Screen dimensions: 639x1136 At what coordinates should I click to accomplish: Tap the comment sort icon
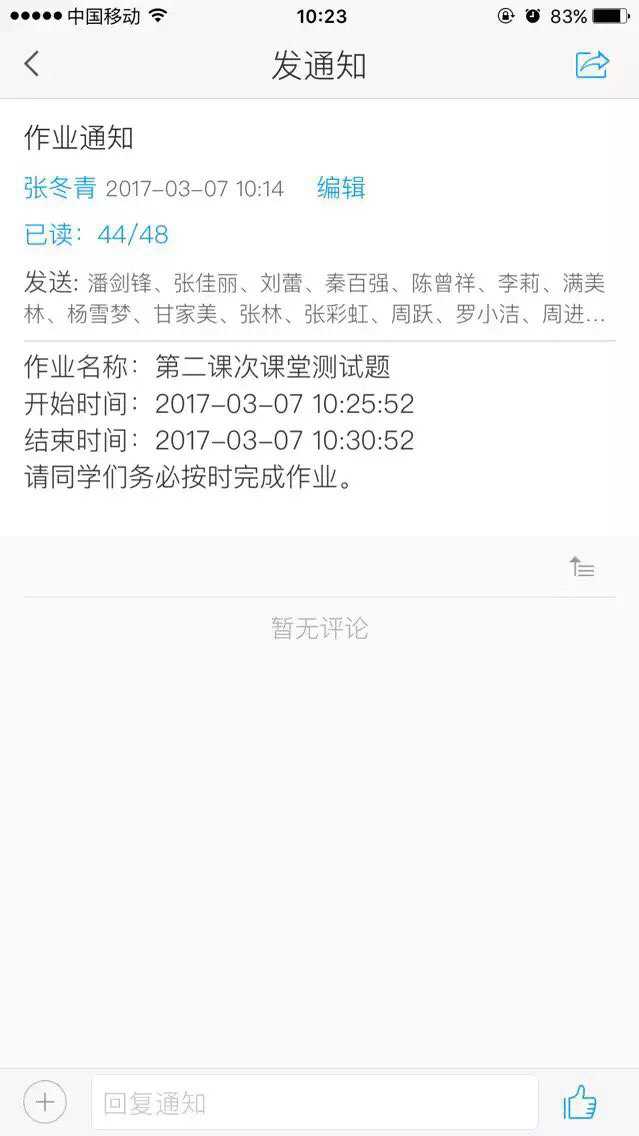click(582, 568)
